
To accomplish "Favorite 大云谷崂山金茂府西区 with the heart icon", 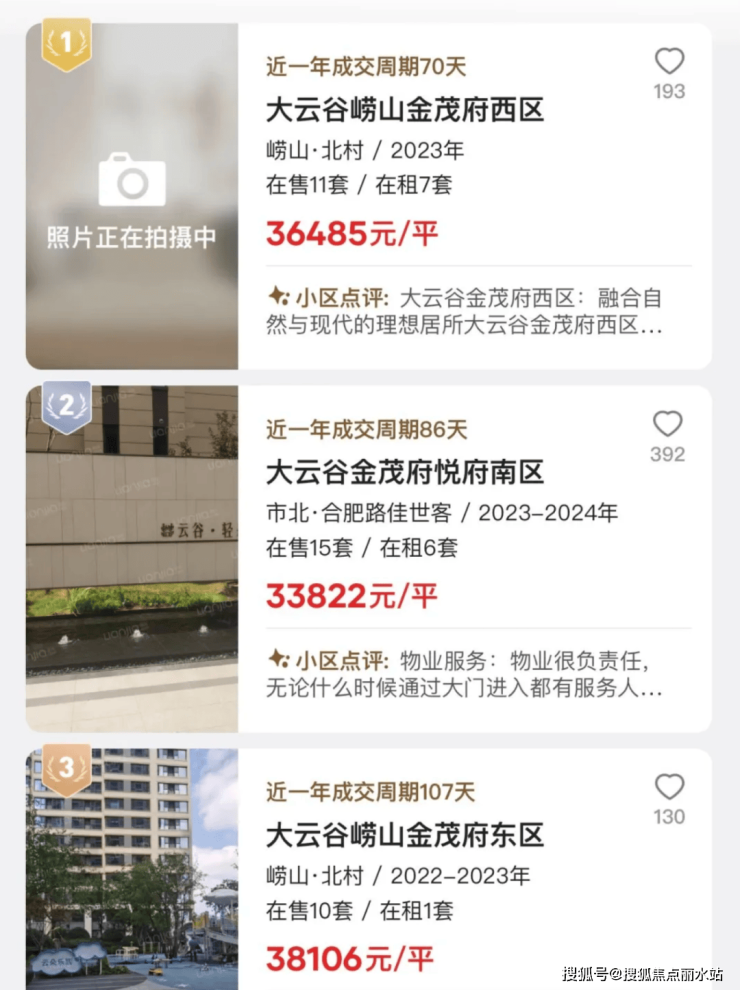I will point(669,62).
